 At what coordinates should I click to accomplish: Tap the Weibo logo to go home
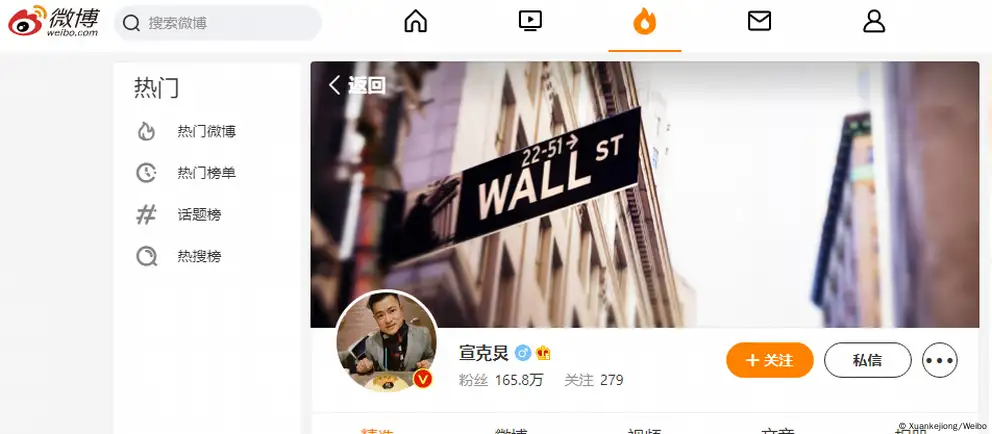tap(55, 21)
